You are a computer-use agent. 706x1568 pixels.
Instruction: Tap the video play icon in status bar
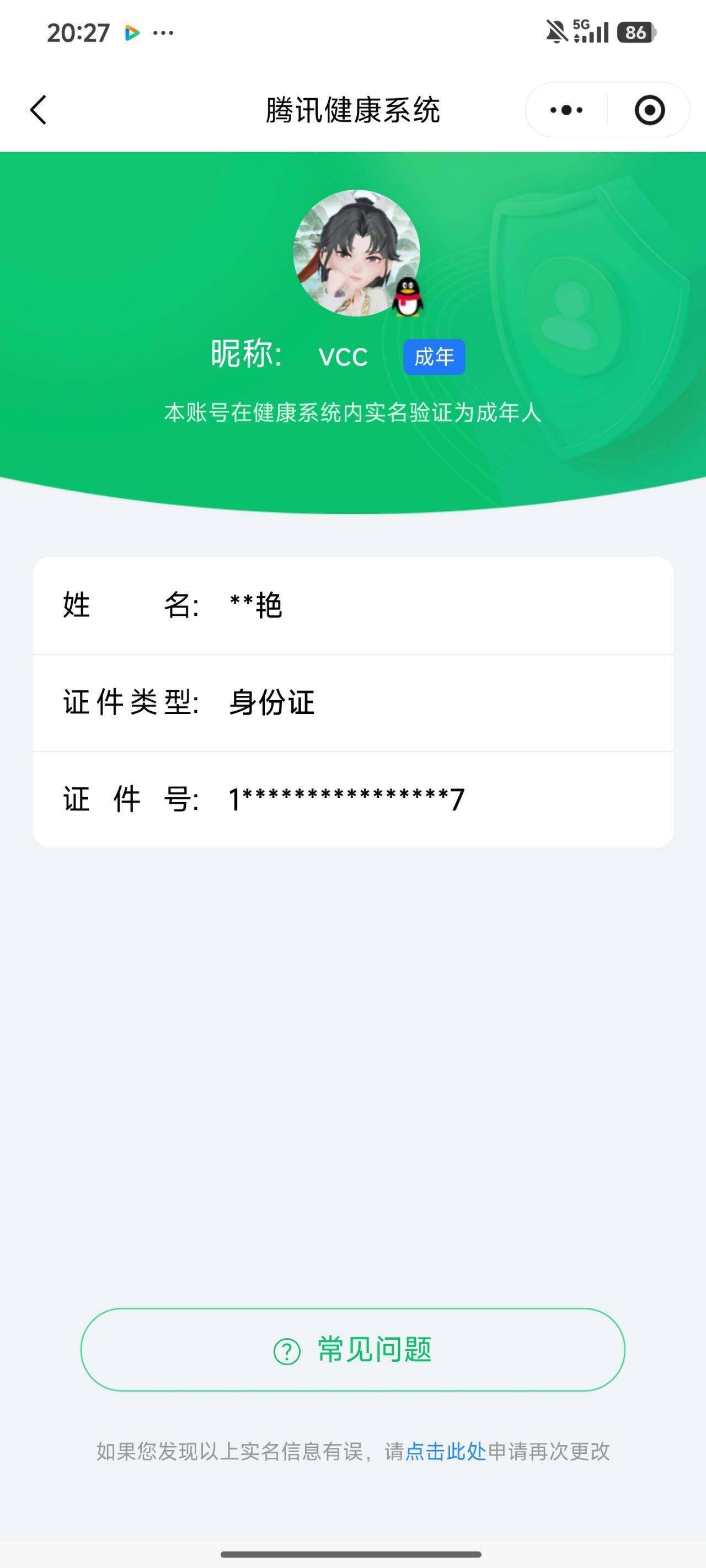point(132,34)
